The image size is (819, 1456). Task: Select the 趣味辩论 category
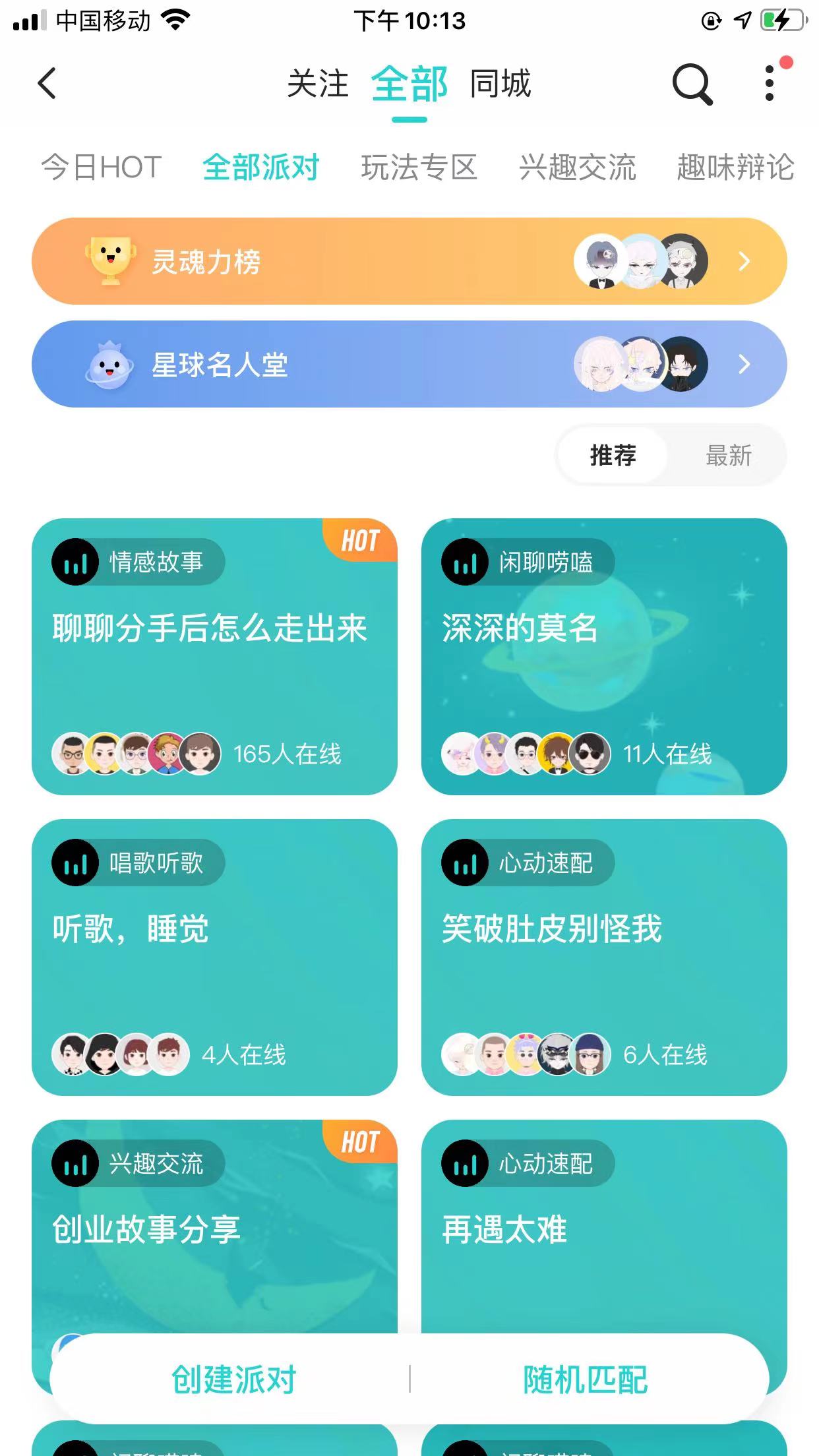pyautogui.click(x=735, y=167)
